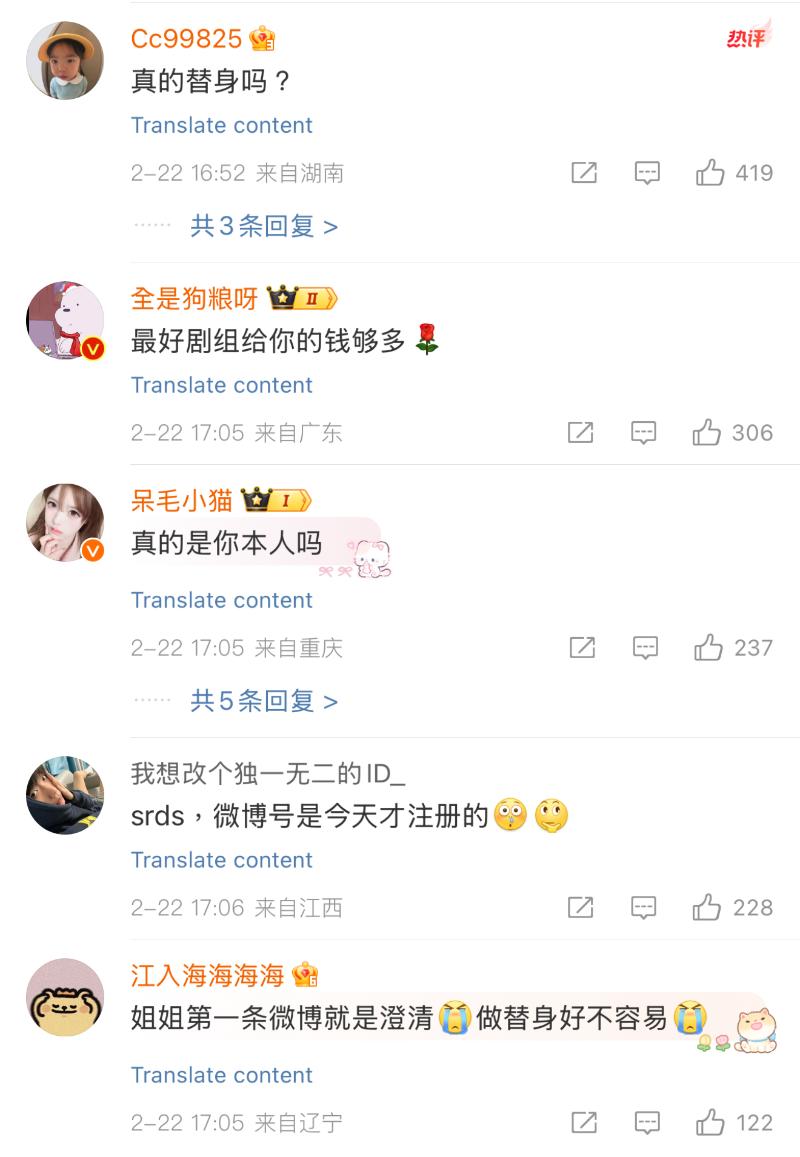Expand the 3 replies under Cc99825
Viewport: 800px width, 1157px height.
pyautogui.click(x=264, y=227)
